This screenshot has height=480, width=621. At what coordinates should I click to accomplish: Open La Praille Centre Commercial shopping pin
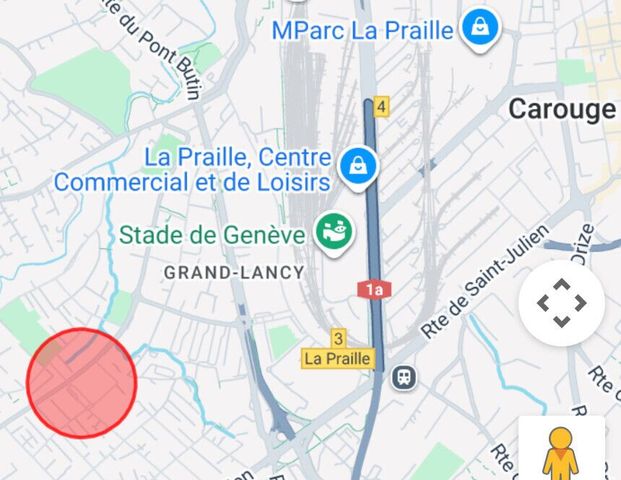[356, 168]
